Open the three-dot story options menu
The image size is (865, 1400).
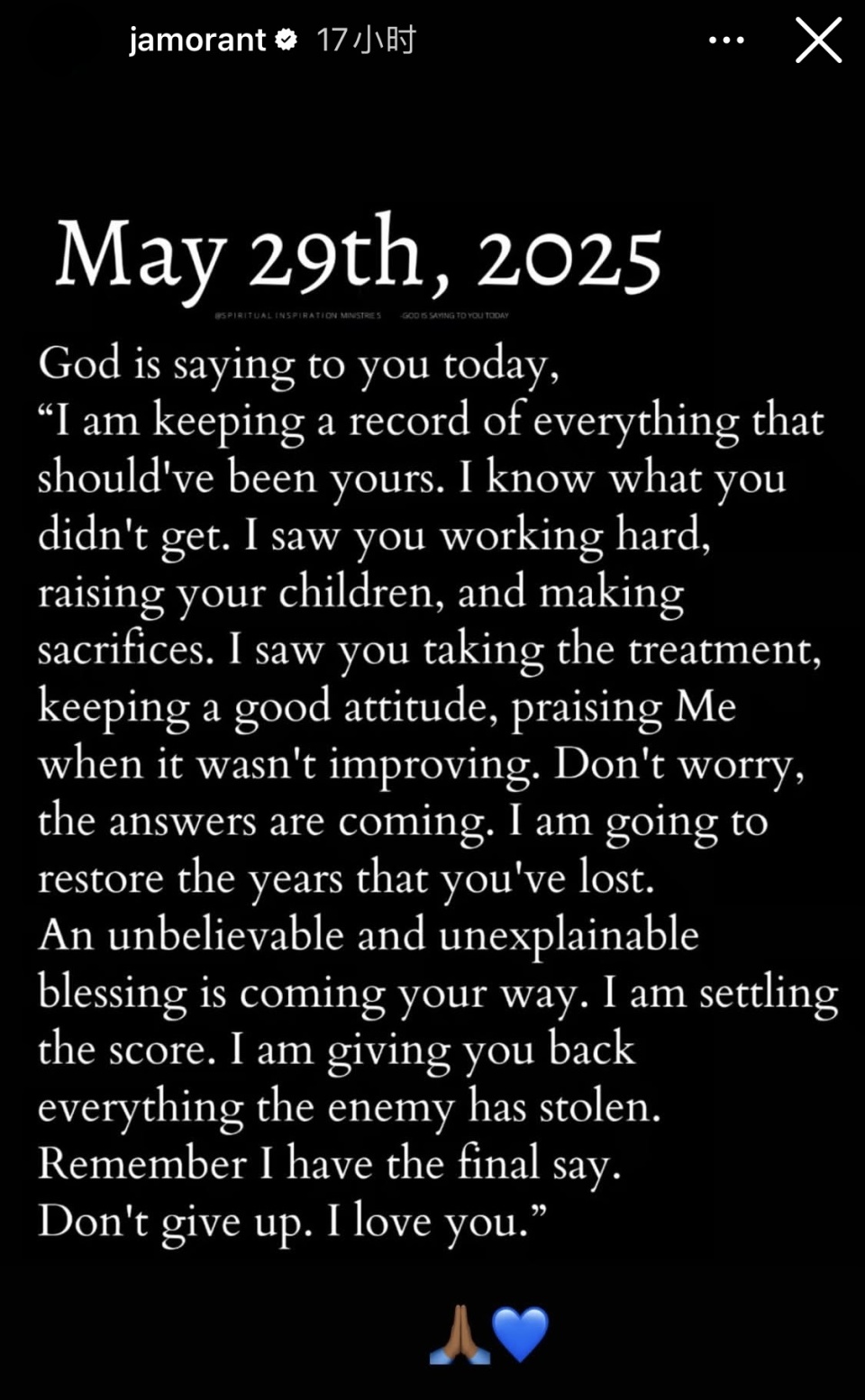[x=726, y=41]
